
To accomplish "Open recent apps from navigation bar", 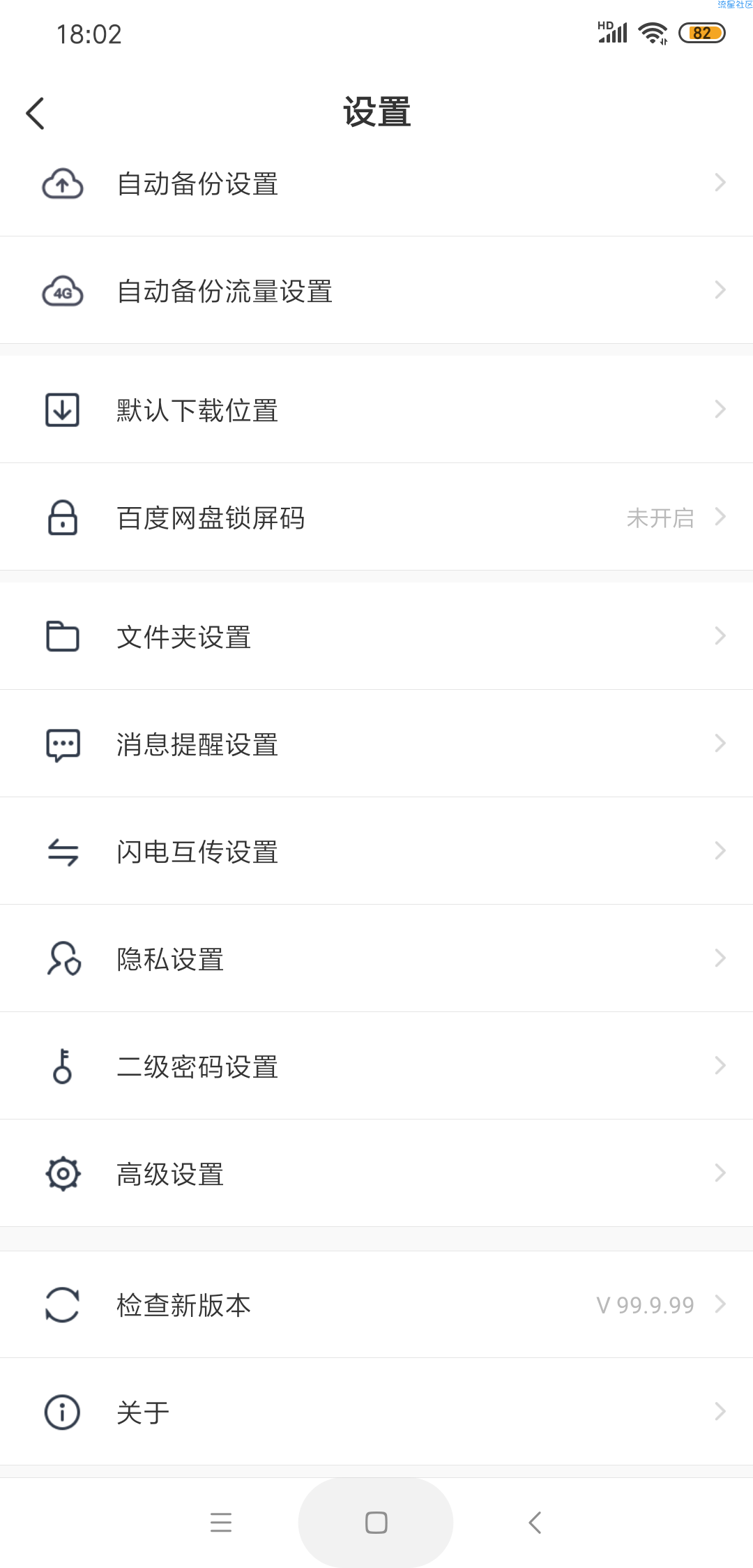I will 221,1523.
